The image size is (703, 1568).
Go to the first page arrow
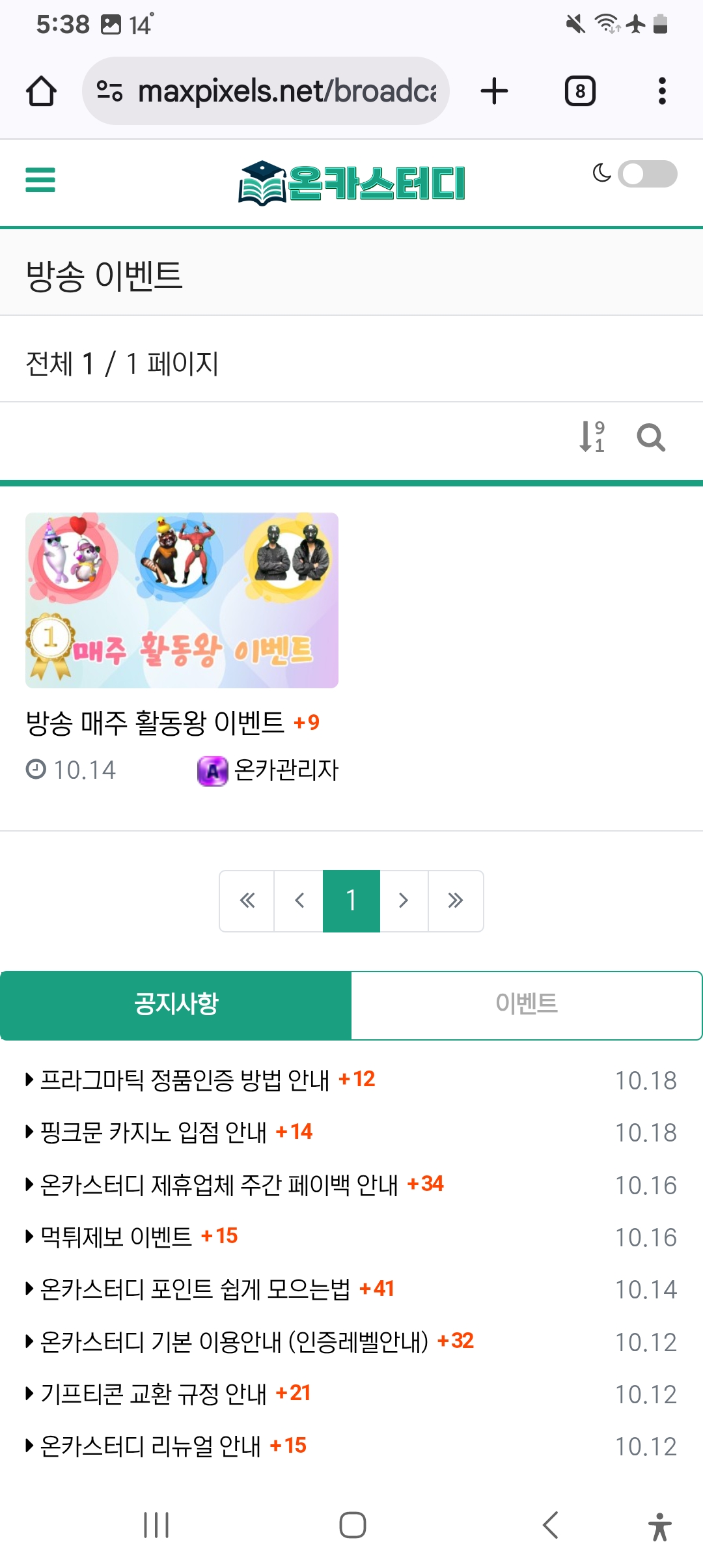coord(247,901)
